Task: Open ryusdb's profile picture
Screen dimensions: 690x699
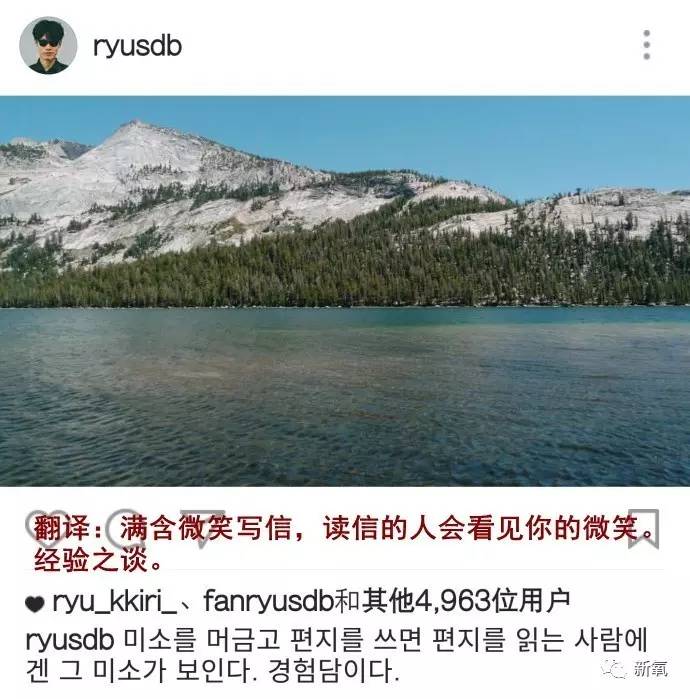Action: coord(48,46)
